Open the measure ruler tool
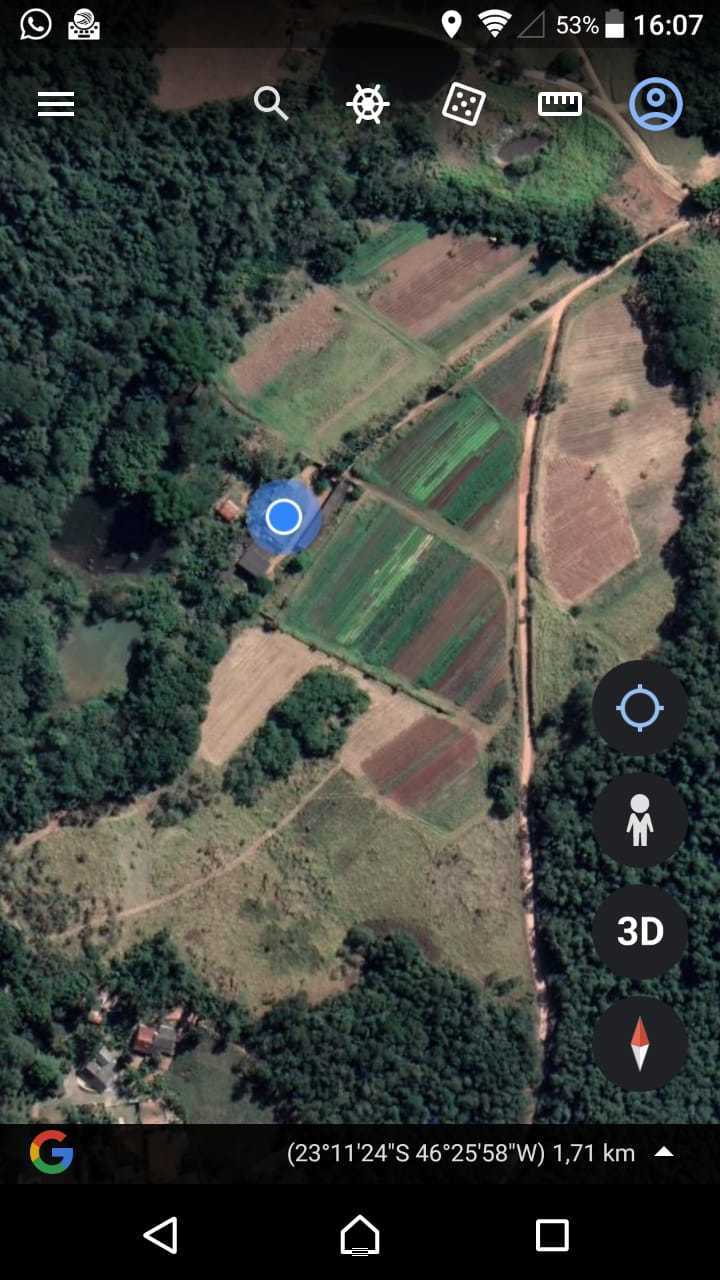The width and height of the screenshot is (720, 1280). [560, 104]
